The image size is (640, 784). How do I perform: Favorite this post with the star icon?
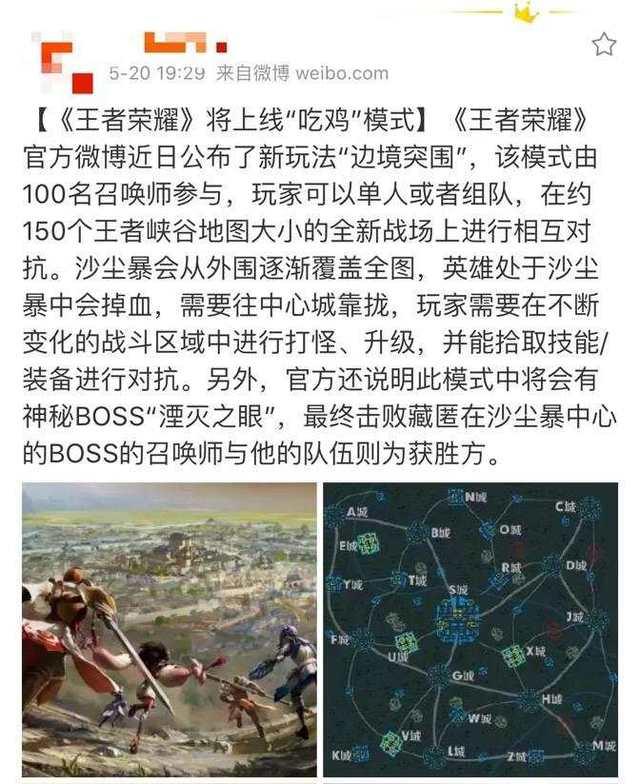[603, 44]
